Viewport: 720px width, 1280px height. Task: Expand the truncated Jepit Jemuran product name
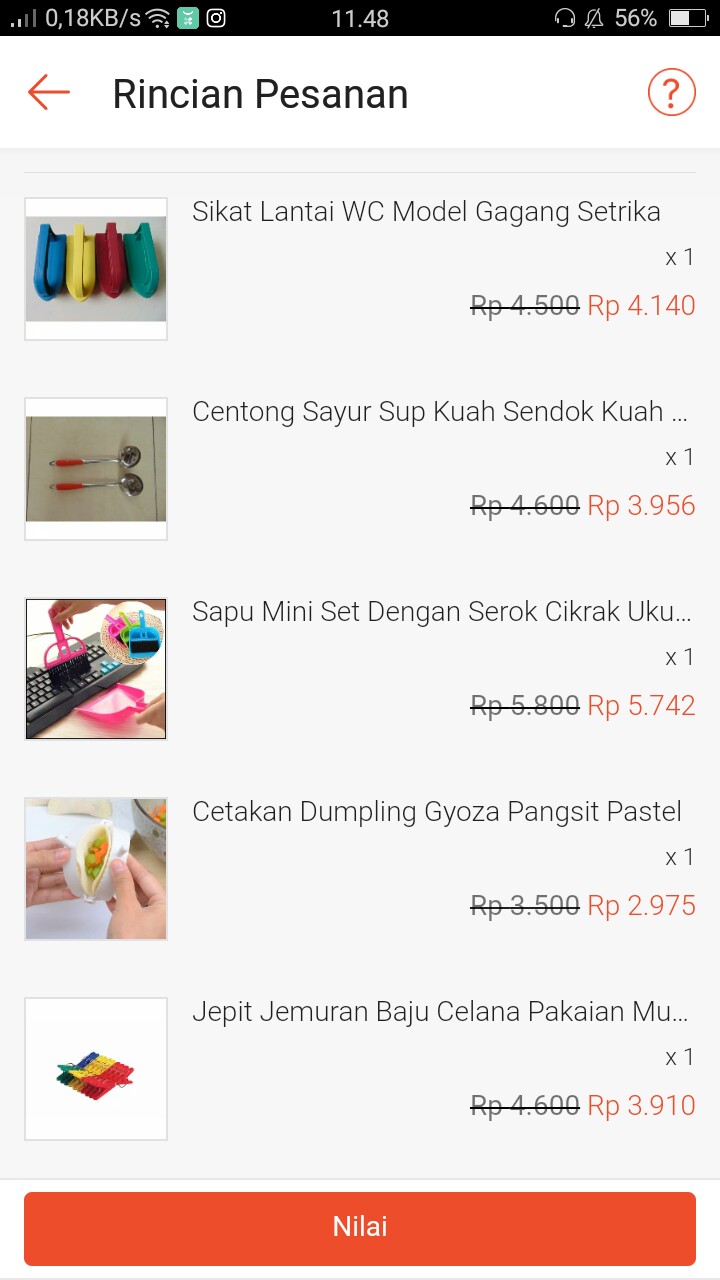(443, 1011)
